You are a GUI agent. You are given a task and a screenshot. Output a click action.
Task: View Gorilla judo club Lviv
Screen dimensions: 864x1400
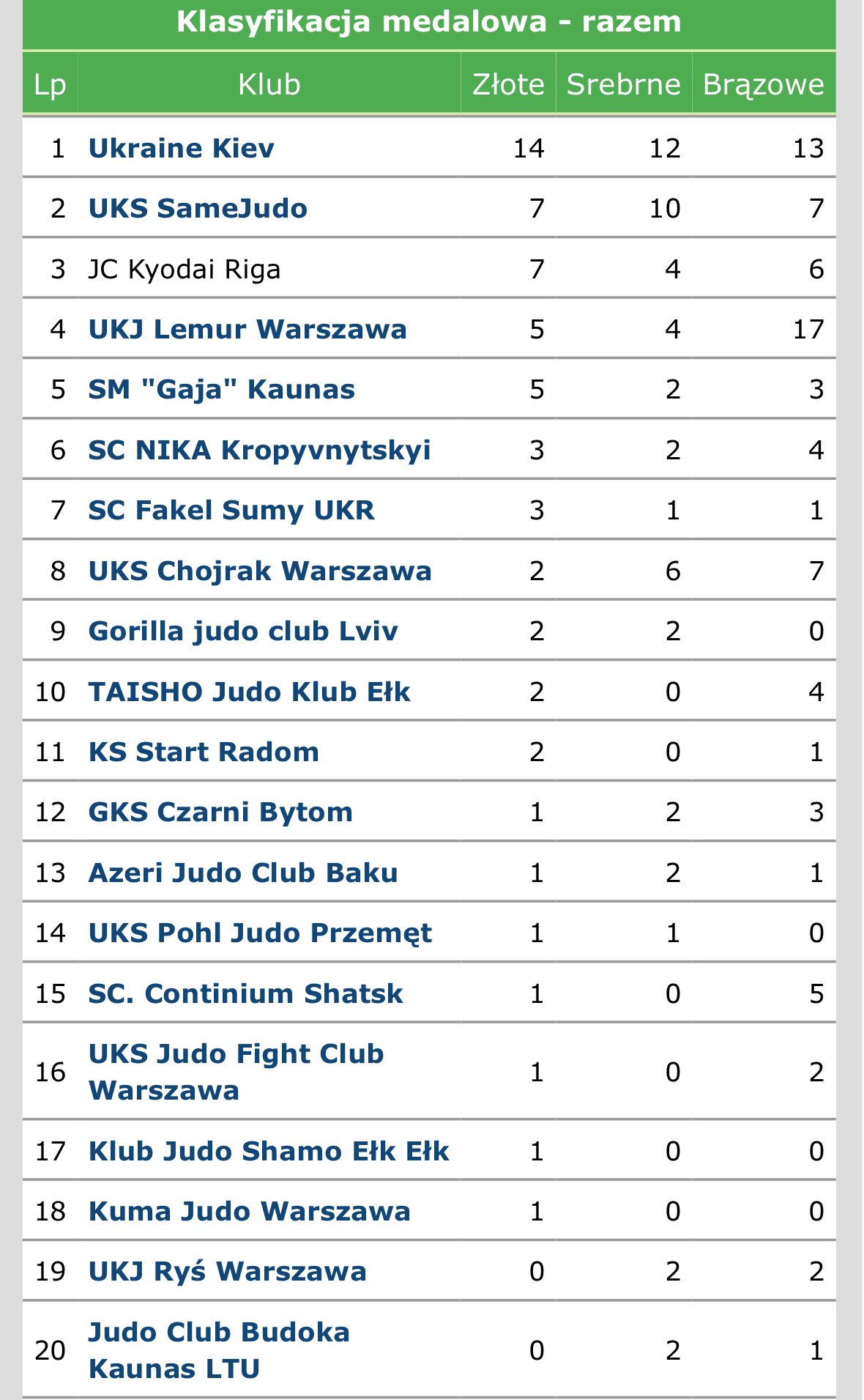[x=242, y=632]
